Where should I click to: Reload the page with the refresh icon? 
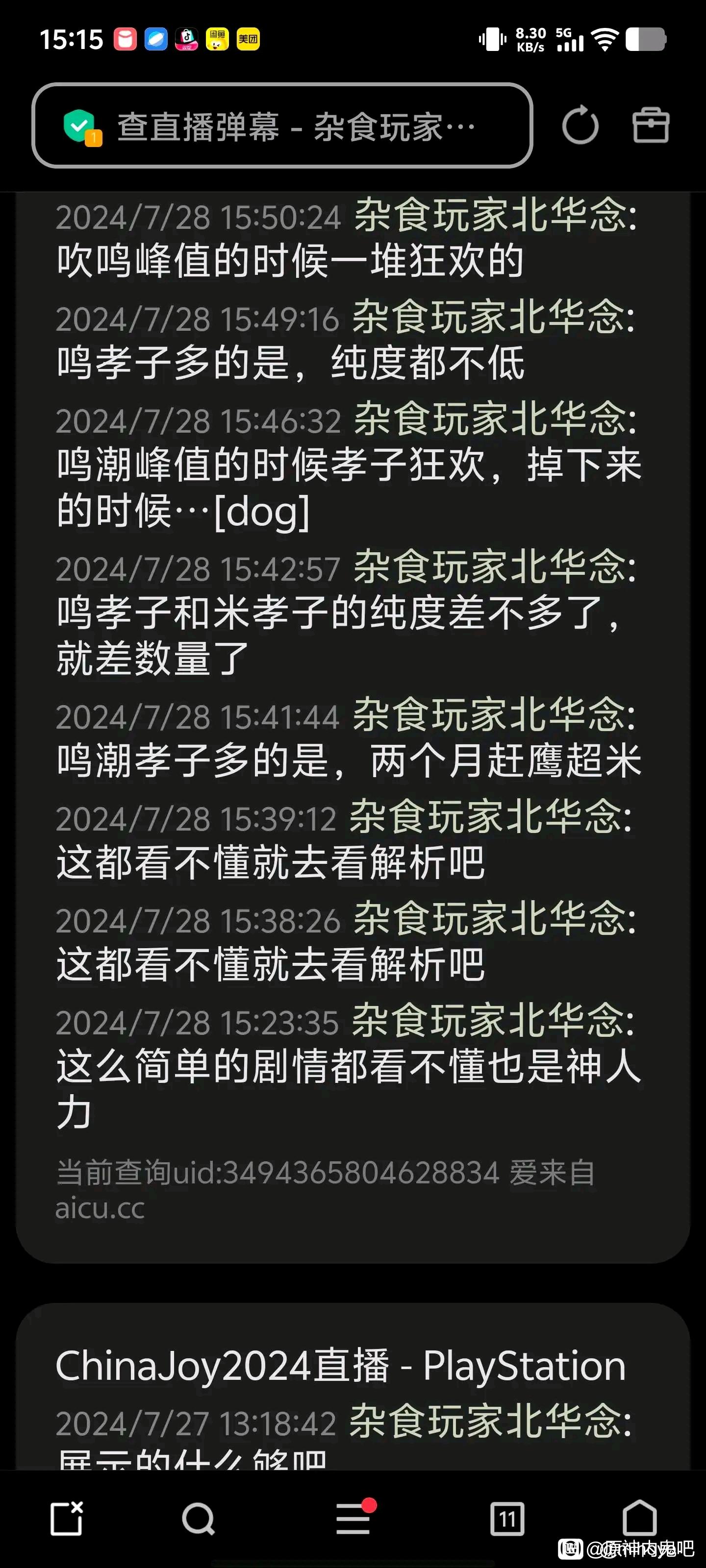580,125
